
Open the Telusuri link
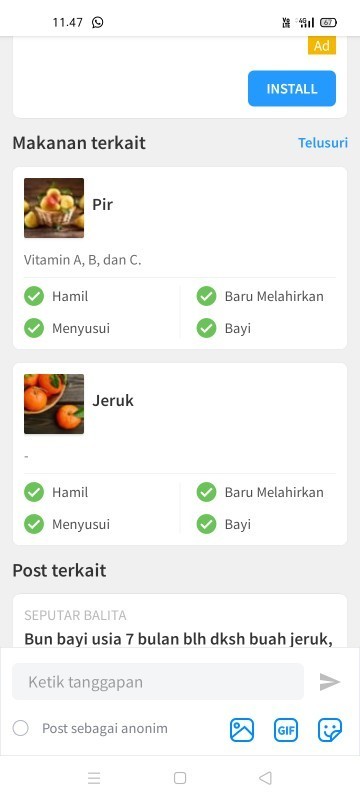click(x=323, y=143)
